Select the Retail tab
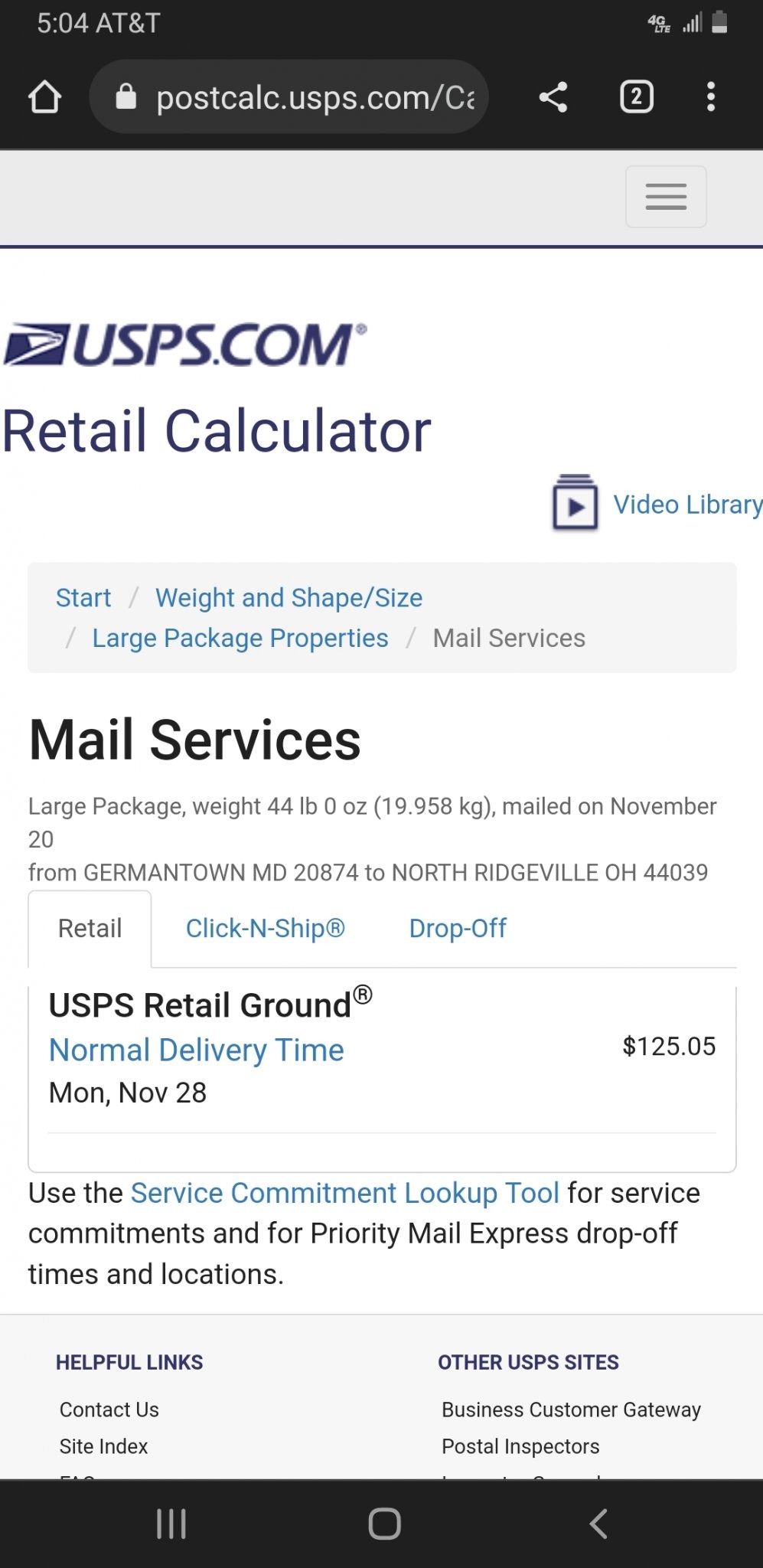Screen dimensions: 763x1568 [90, 929]
